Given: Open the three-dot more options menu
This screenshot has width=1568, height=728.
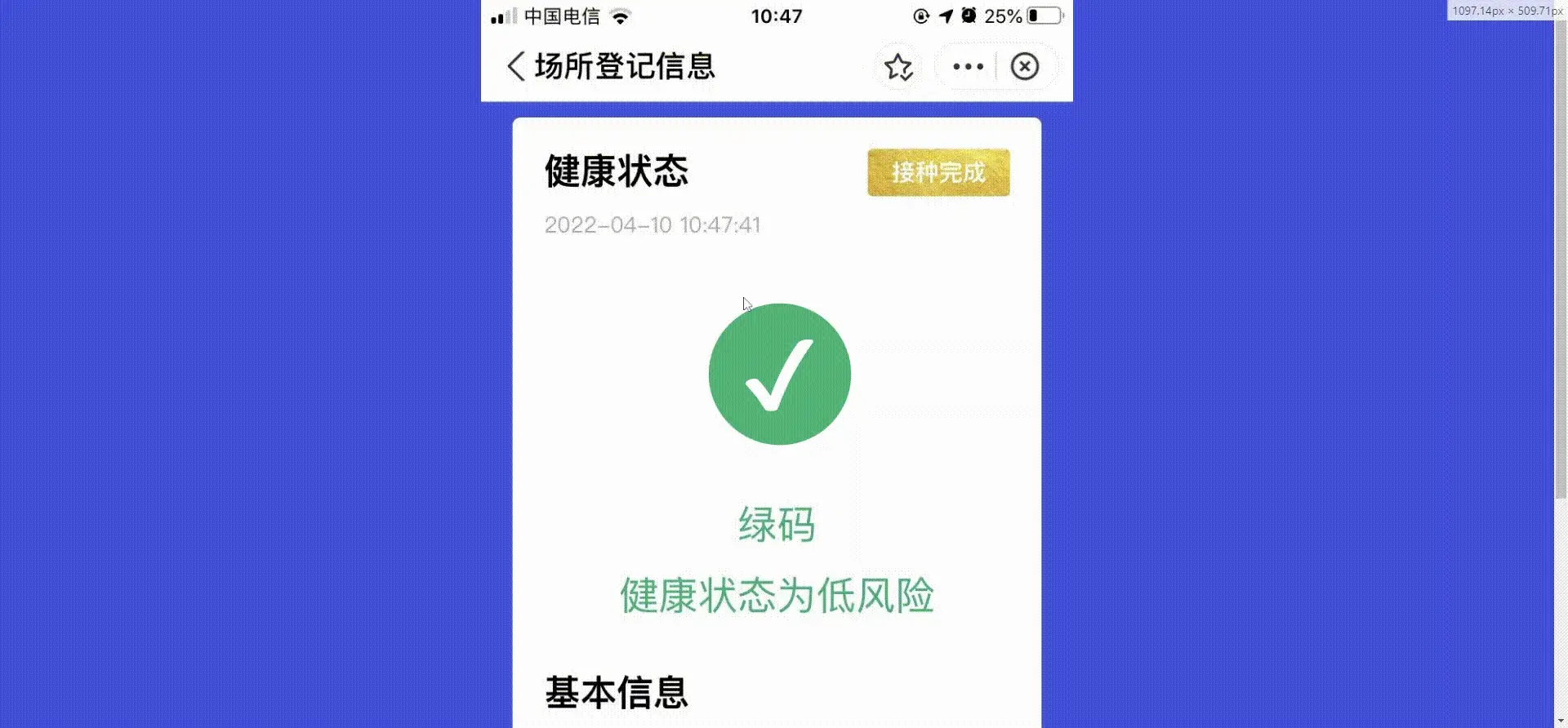Looking at the screenshot, I should tap(968, 67).
